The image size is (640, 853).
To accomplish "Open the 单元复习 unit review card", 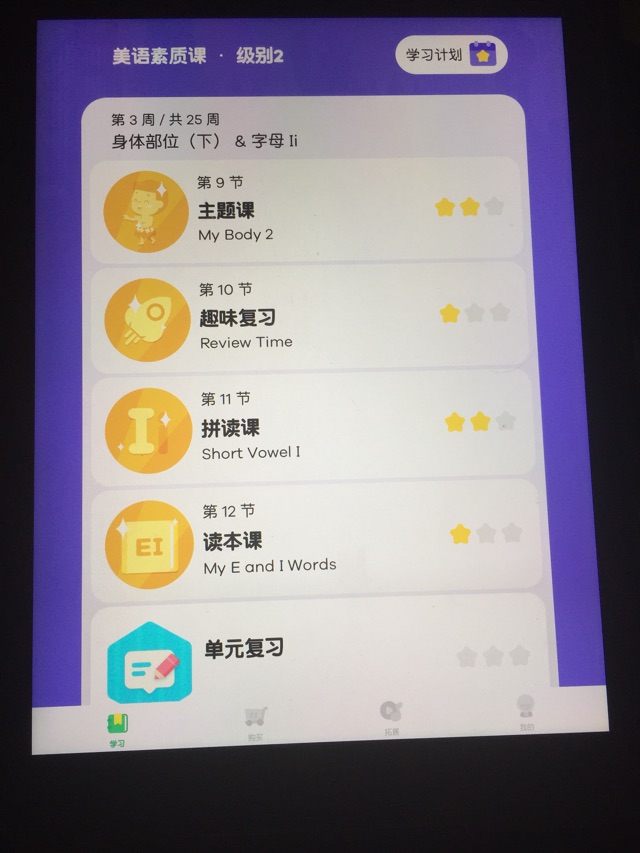I will pos(318,650).
